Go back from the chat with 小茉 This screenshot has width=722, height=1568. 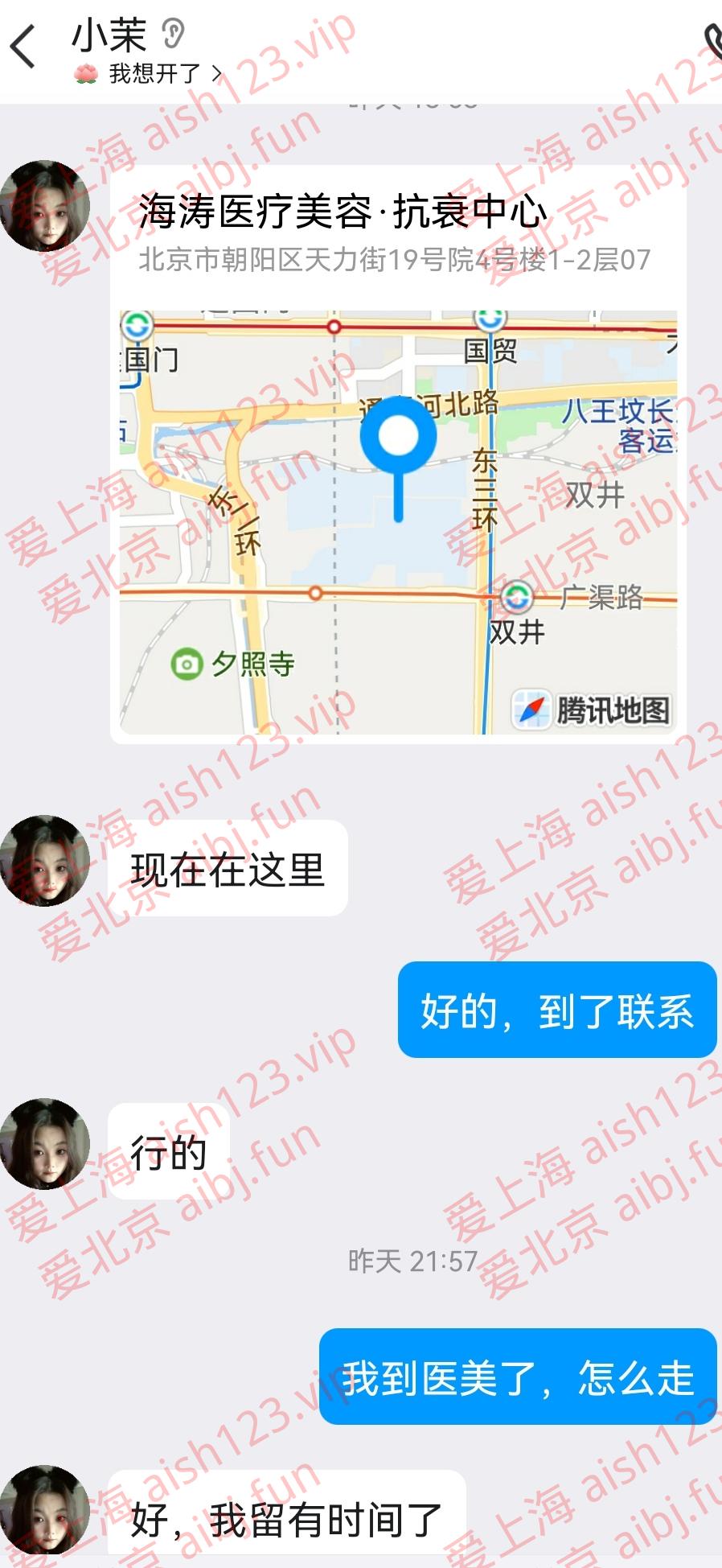[24, 47]
